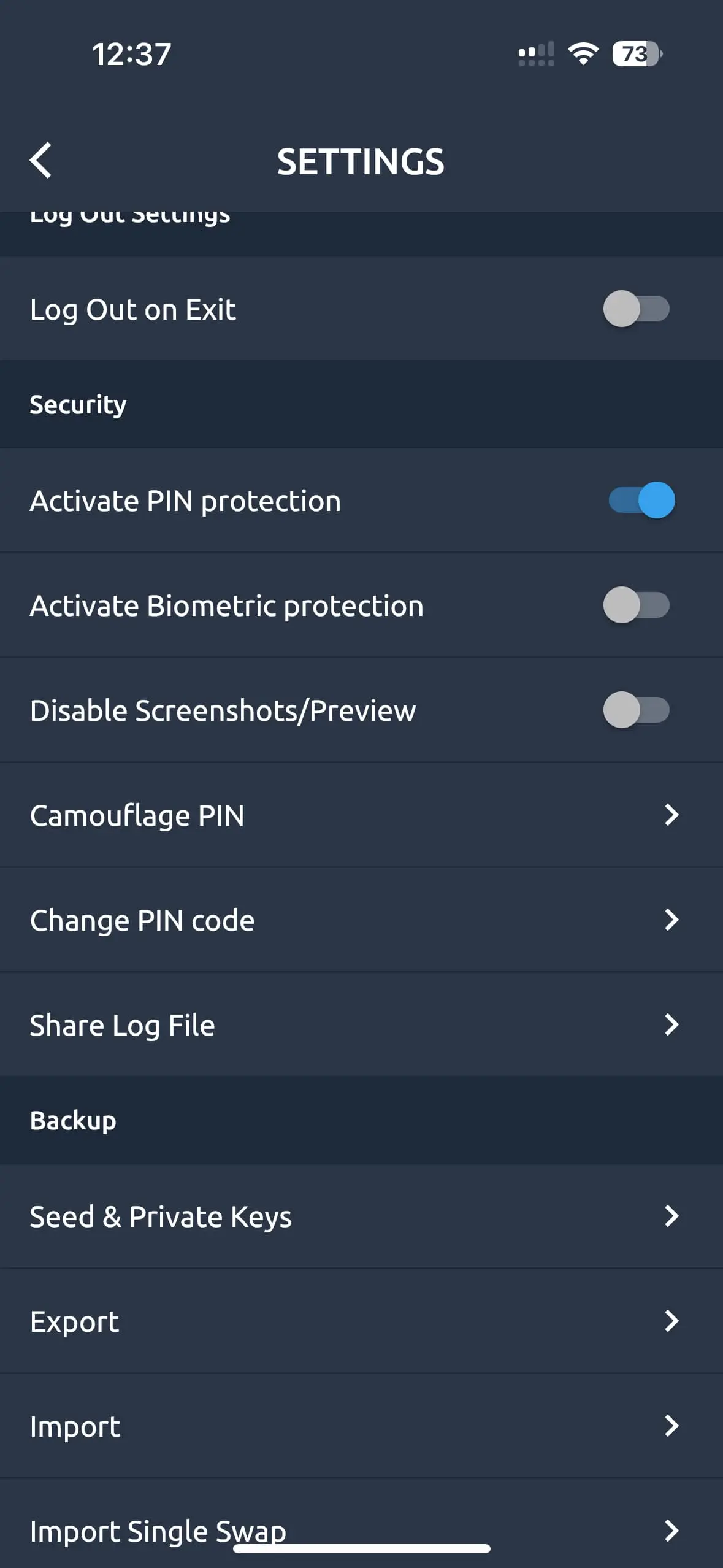Tap the clock showing 12:37
The width and height of the screenshot is (723, 1568).
pos(131,54)
